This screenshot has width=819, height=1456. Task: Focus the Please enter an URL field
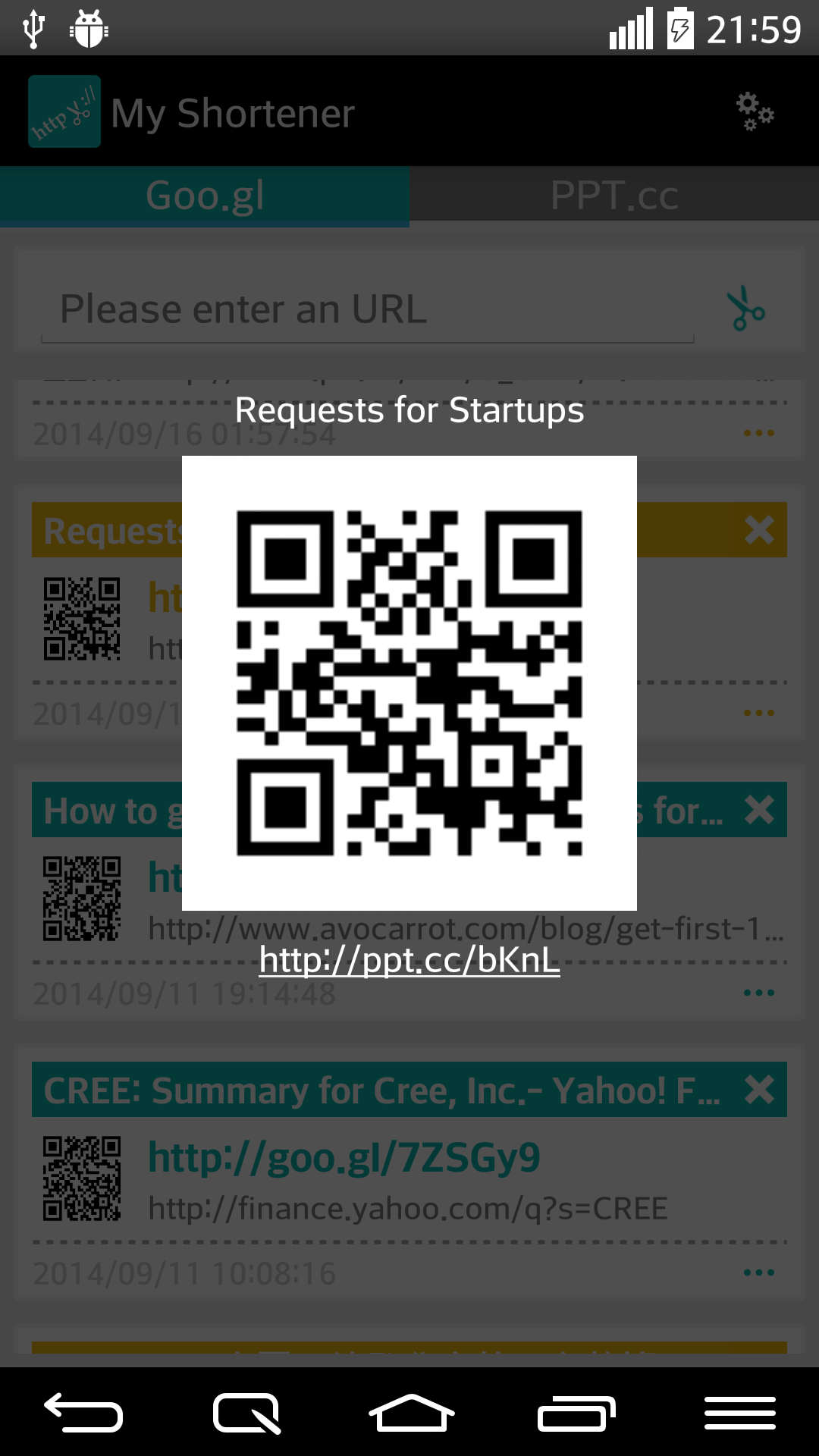click(x=368, y=310)
